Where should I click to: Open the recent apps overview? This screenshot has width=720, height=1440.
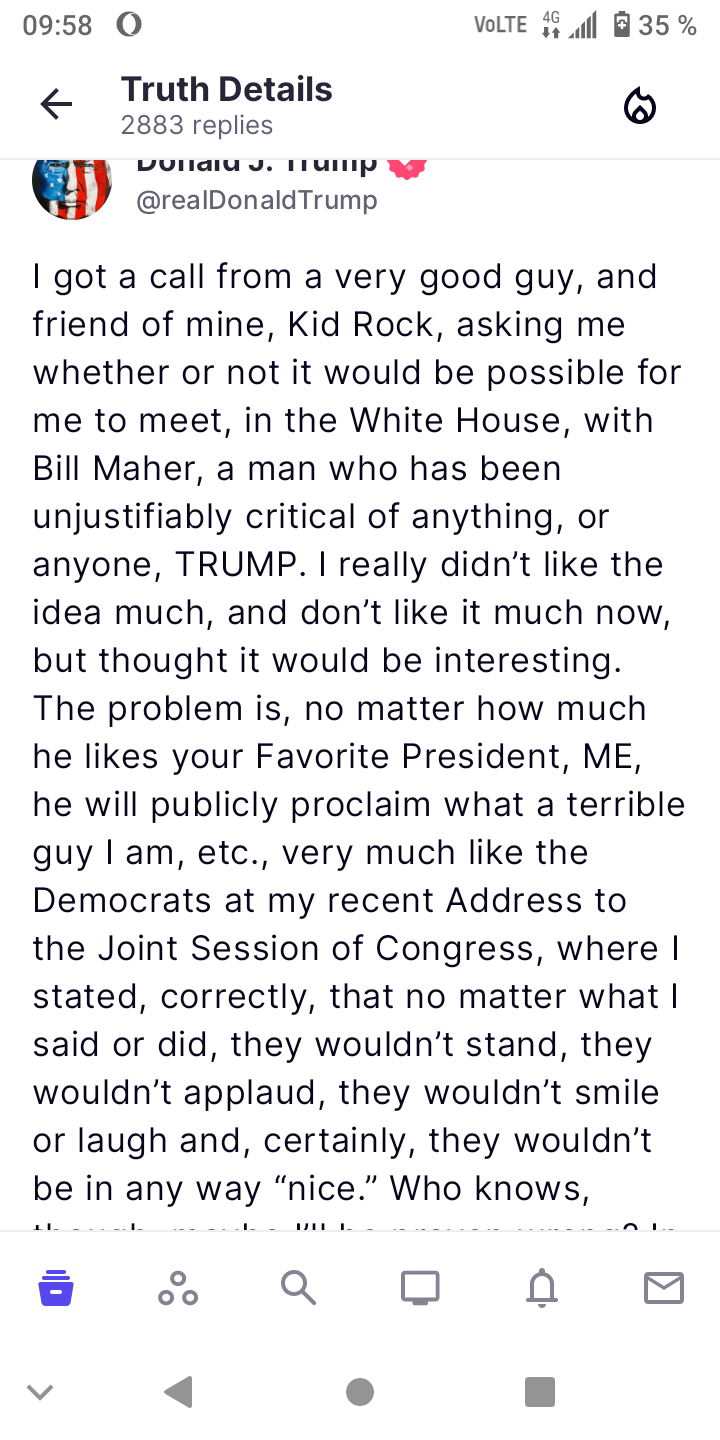tap(540, 1391)
